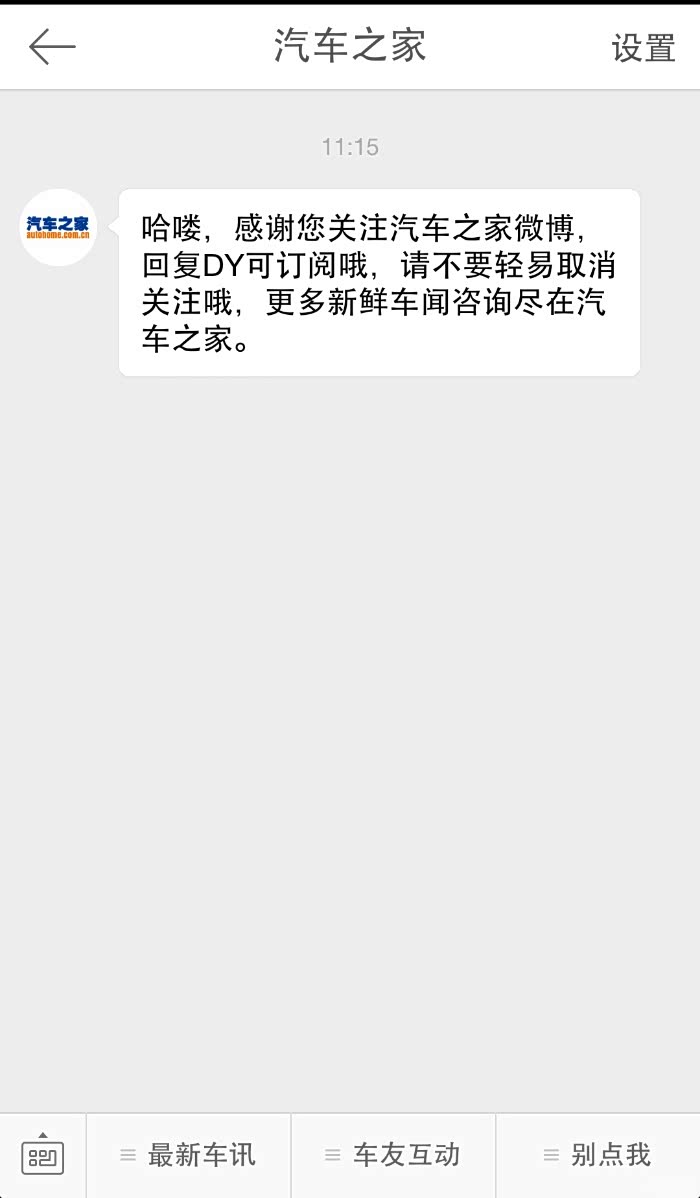Open 设置 for this chat
The height and width of the screenshot is (1198, 700).
pos(643,48)
